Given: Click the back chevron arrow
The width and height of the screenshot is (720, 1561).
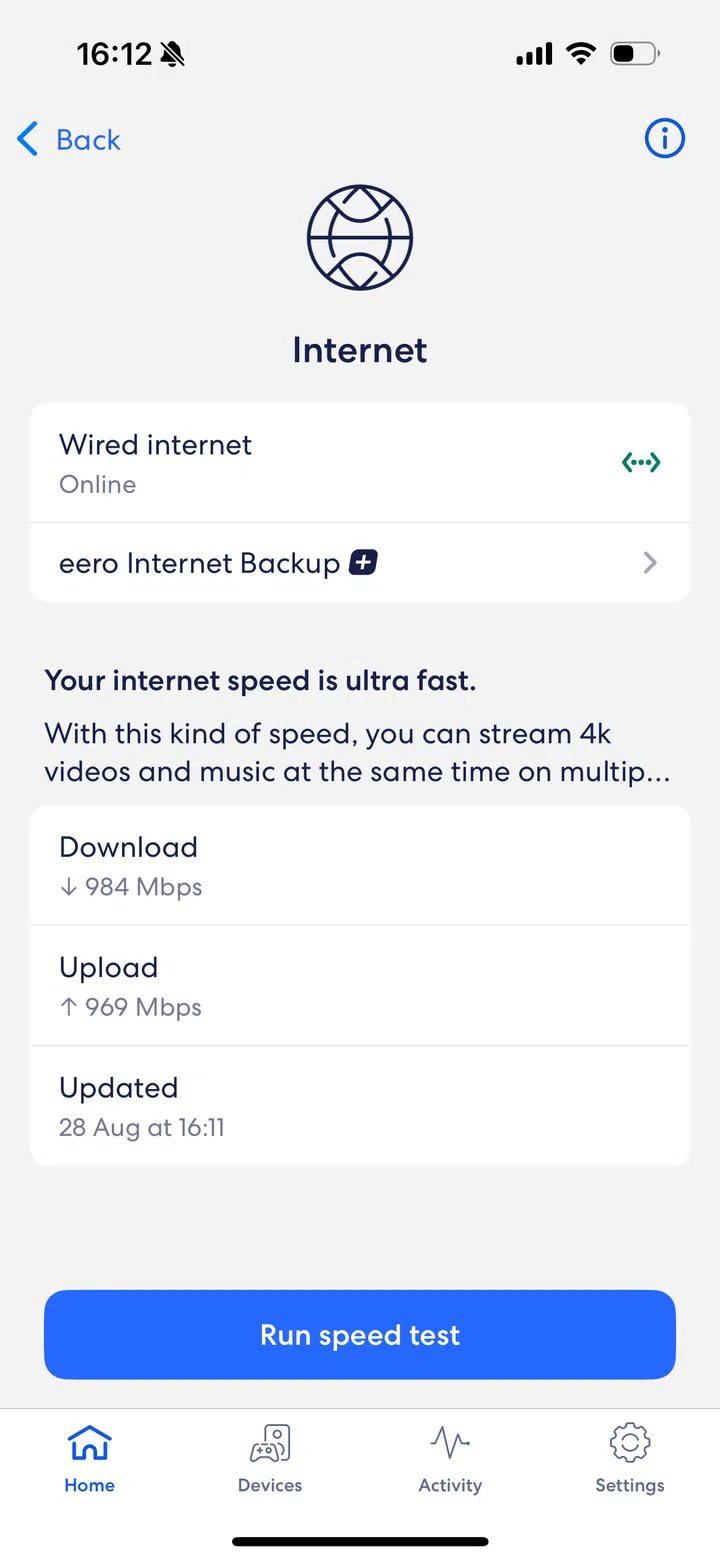Looking at the screenshot, I should 27,139.
